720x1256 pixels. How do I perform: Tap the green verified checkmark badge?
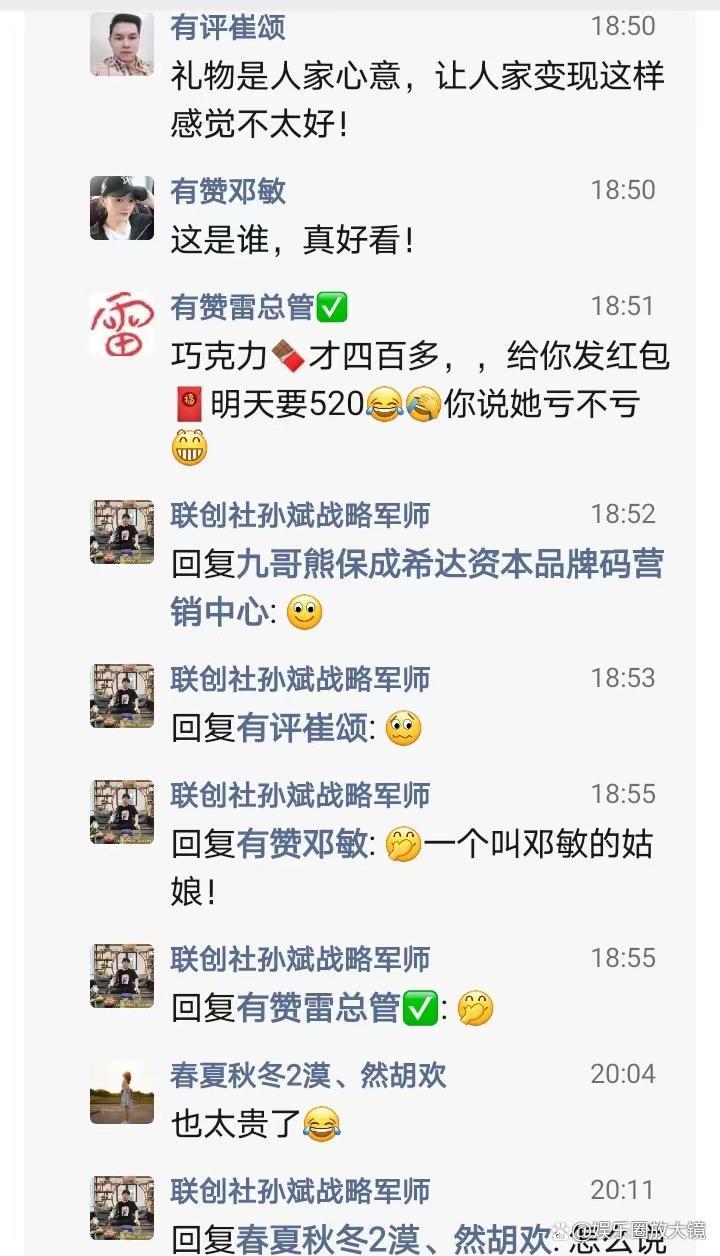click(x=333, y=307)
